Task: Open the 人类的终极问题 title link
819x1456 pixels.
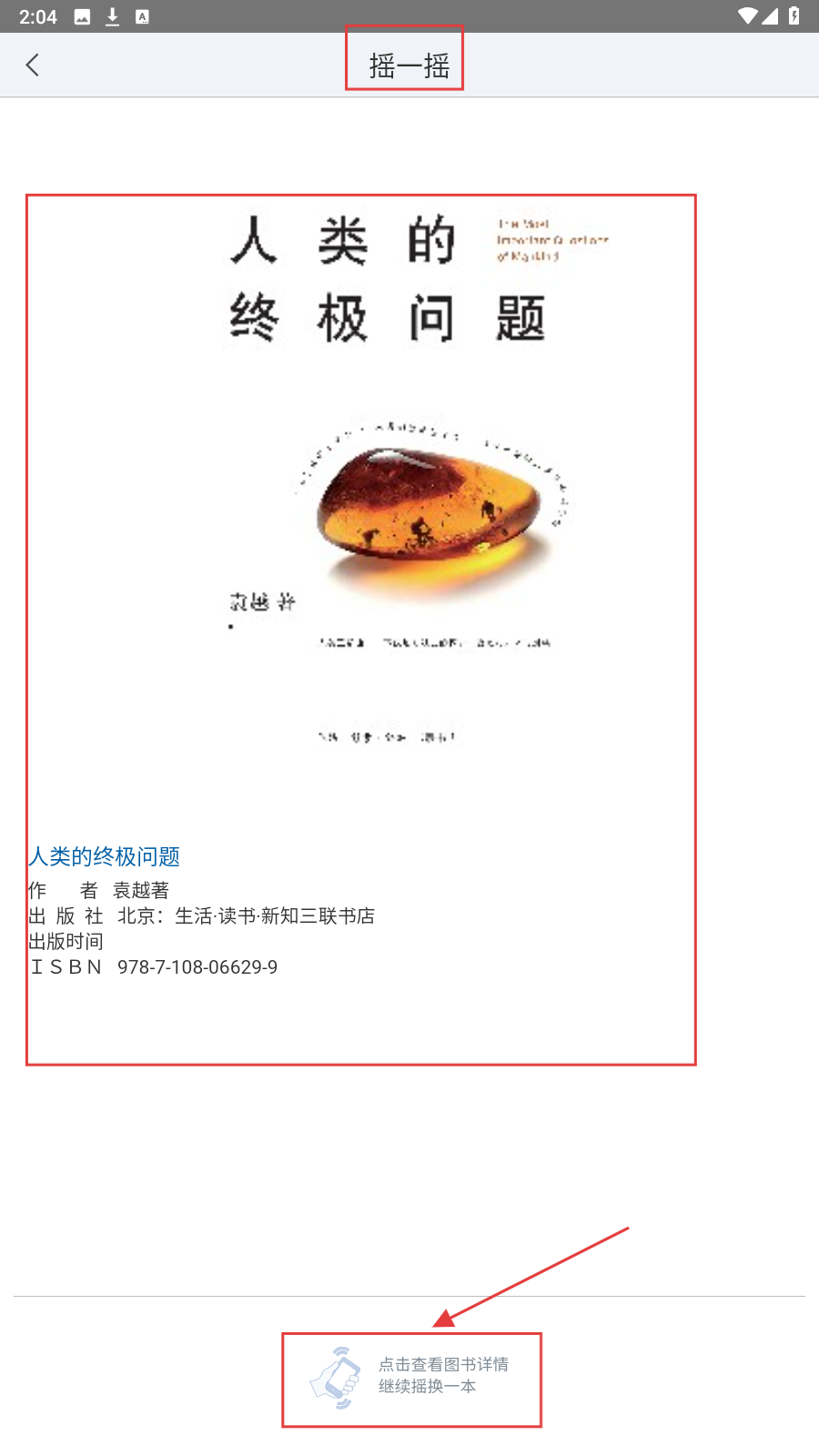Action: coord(105,856)
